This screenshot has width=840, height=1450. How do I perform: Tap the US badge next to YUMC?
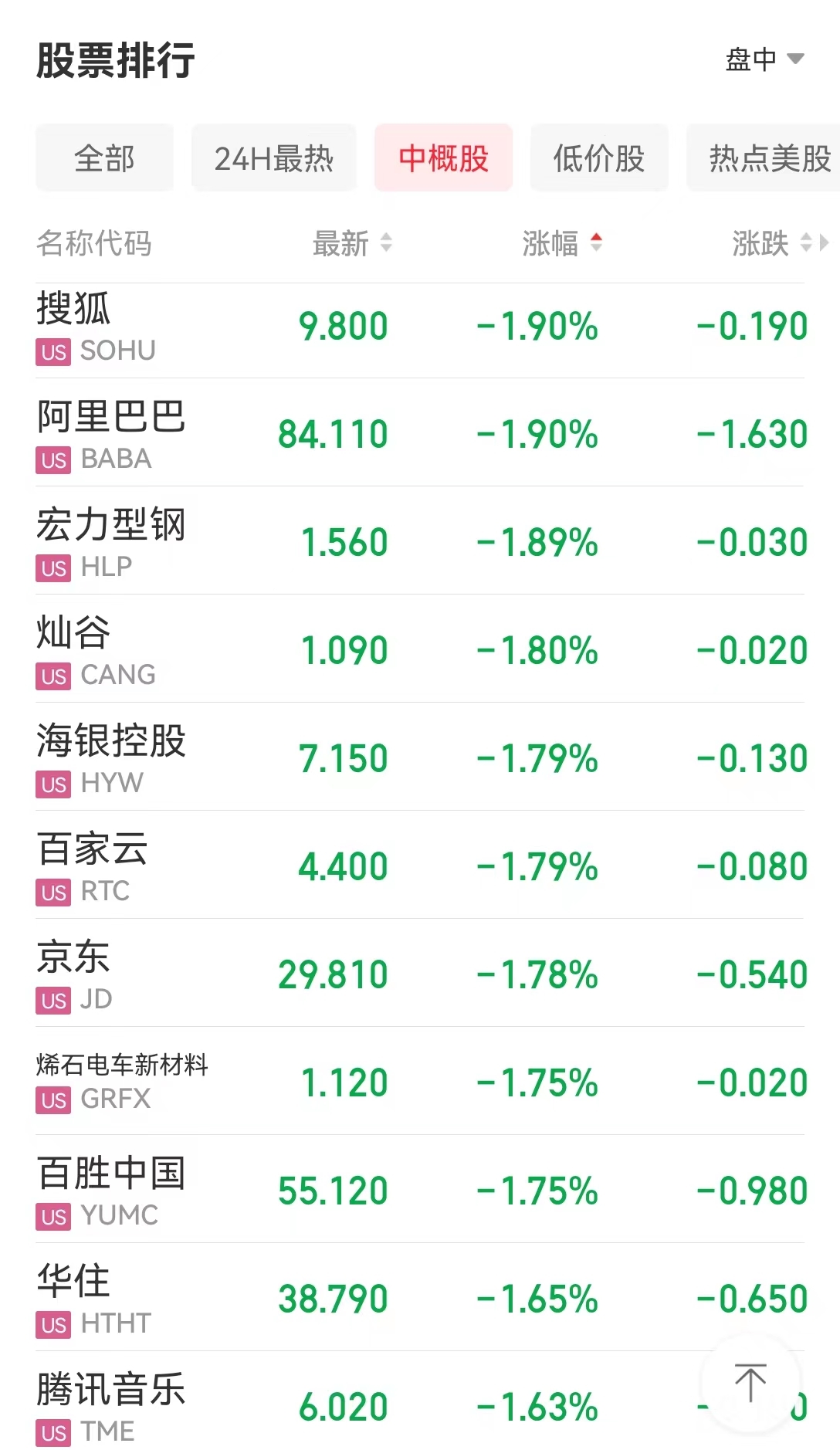pos(52,1216)
